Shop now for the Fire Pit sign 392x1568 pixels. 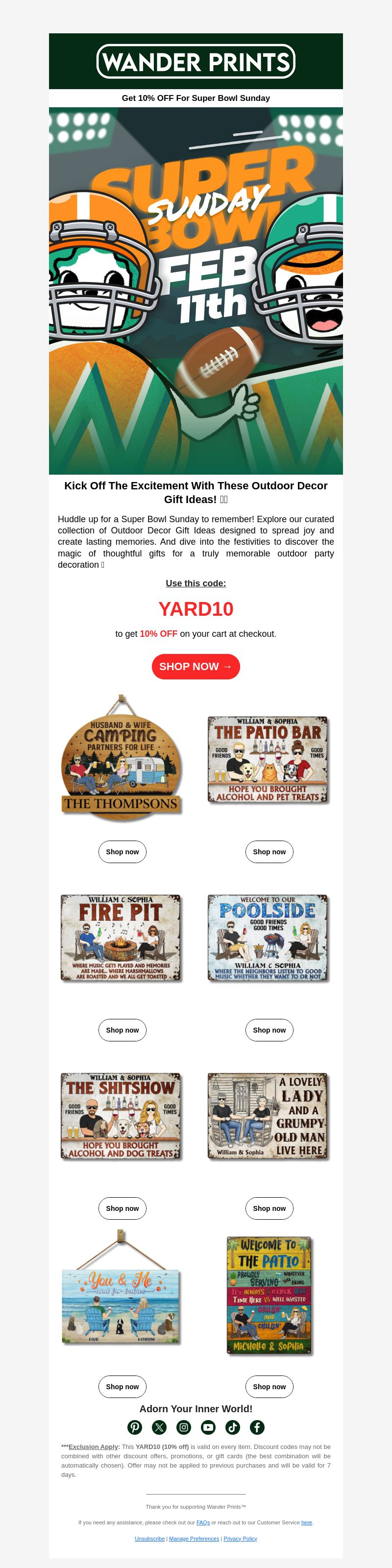[122, 1030]
